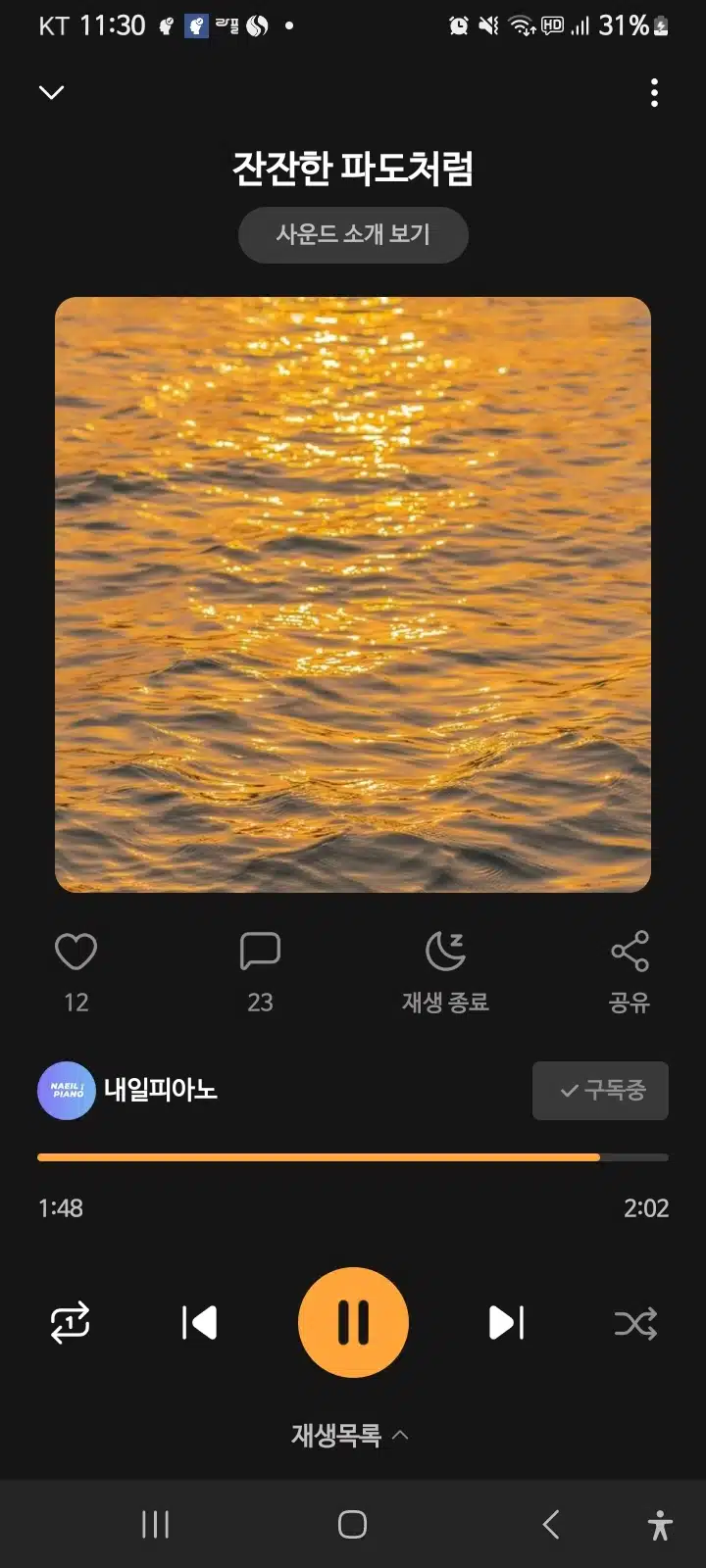Image resolution: width=706 pixels, height=1568 pixels.
Task: Skip to the next track
Action: pos(506,1323)
